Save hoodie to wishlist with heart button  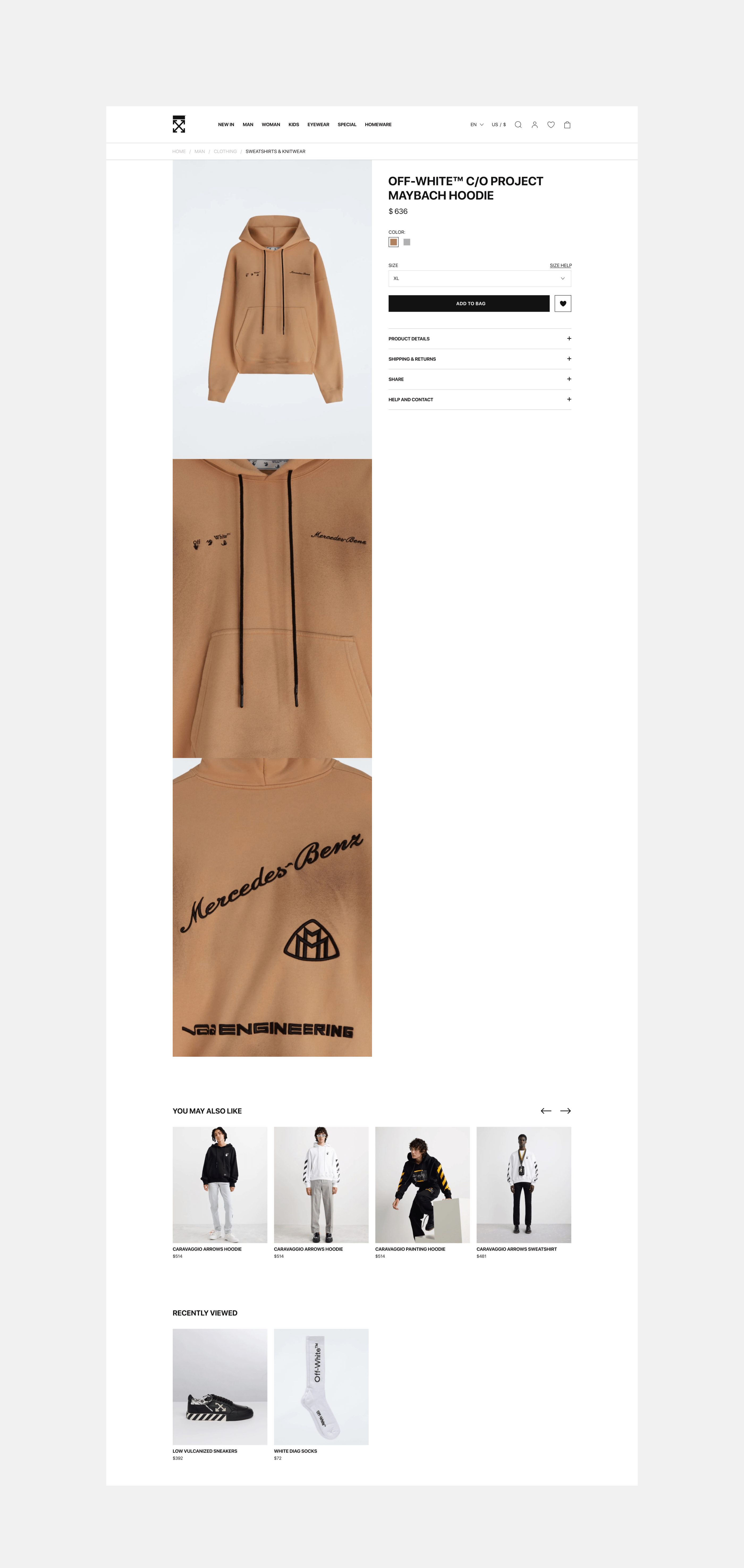click(563, 304)
